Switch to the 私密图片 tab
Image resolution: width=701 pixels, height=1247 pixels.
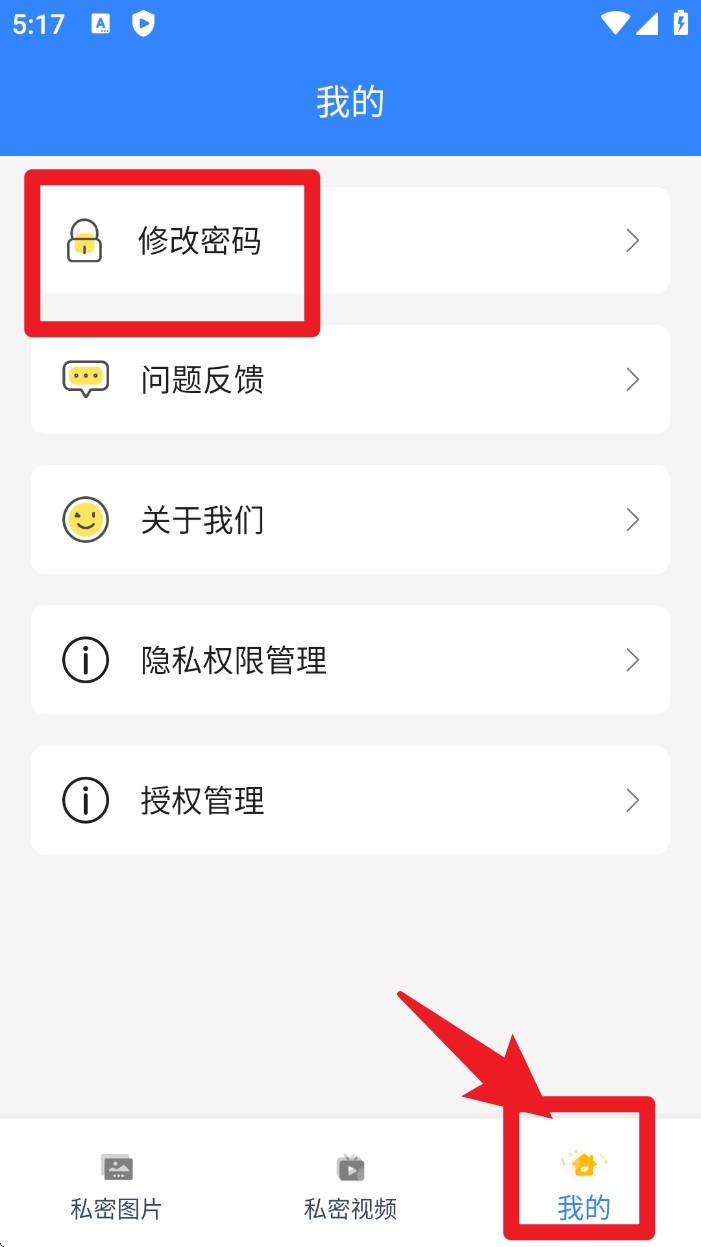pos(116,1187)
